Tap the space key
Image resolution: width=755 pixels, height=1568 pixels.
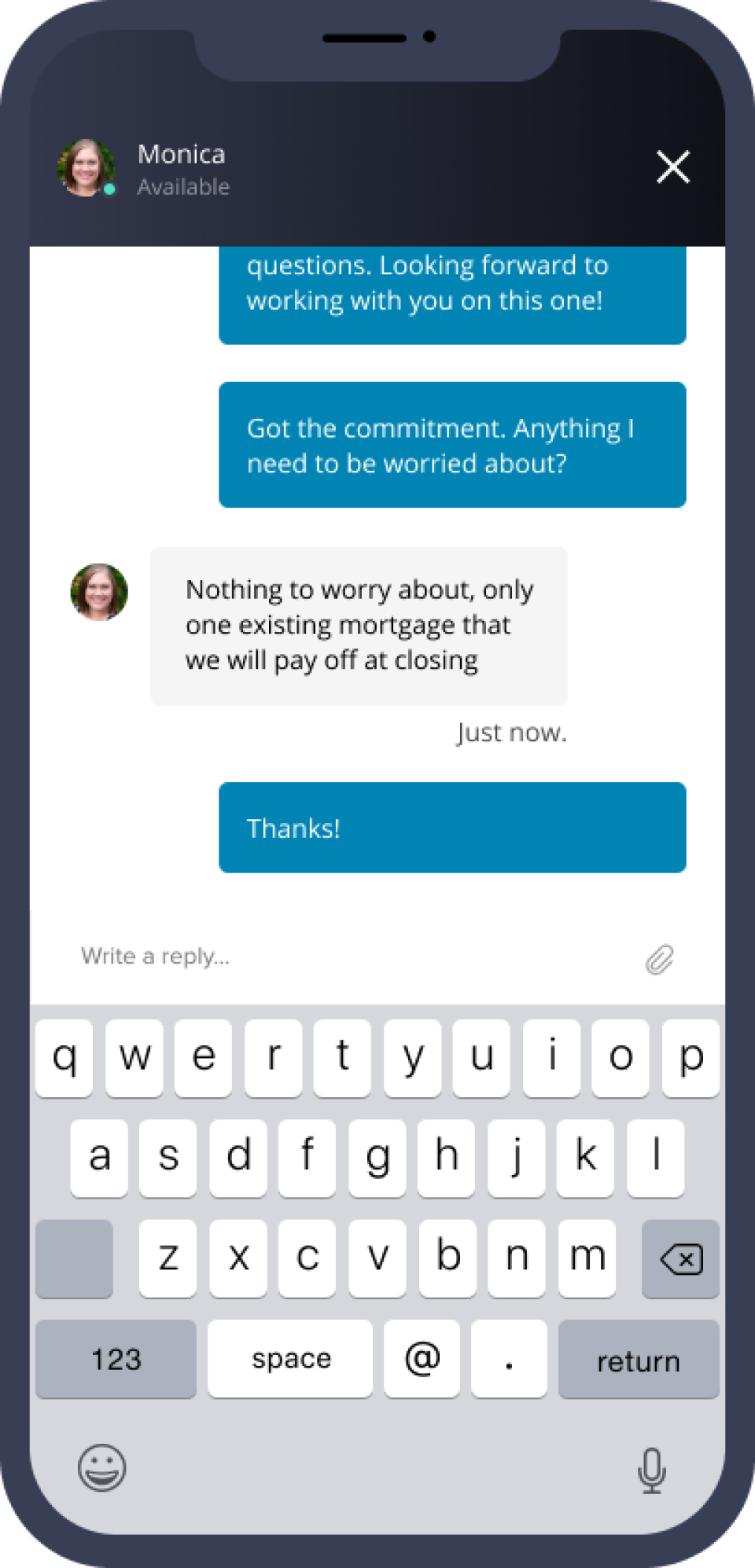pos(290,1360)
